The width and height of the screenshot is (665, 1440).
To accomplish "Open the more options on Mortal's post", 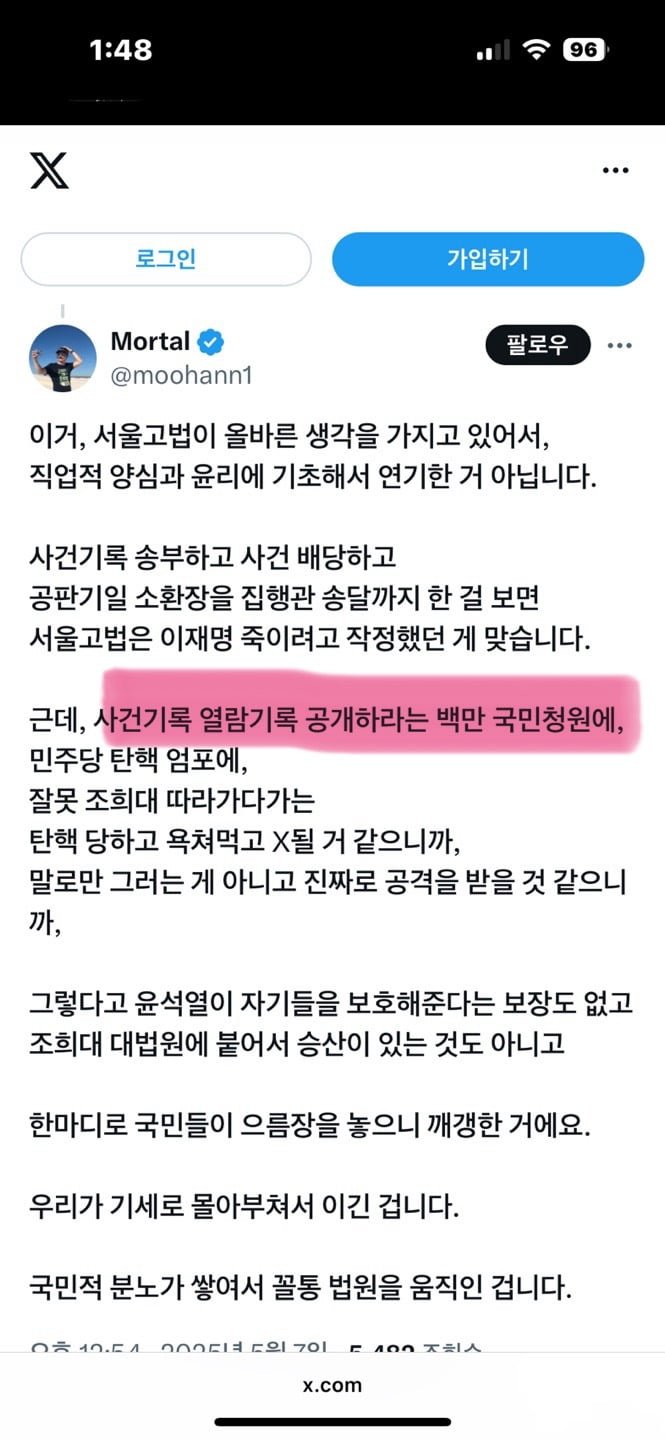I will point(621,346).
